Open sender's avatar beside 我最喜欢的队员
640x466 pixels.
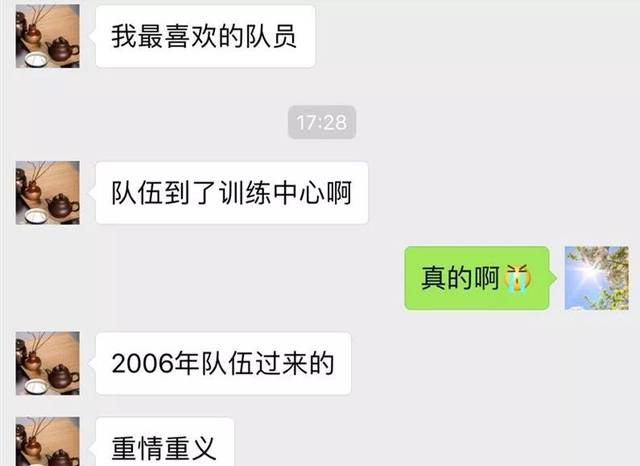[47, 36]
